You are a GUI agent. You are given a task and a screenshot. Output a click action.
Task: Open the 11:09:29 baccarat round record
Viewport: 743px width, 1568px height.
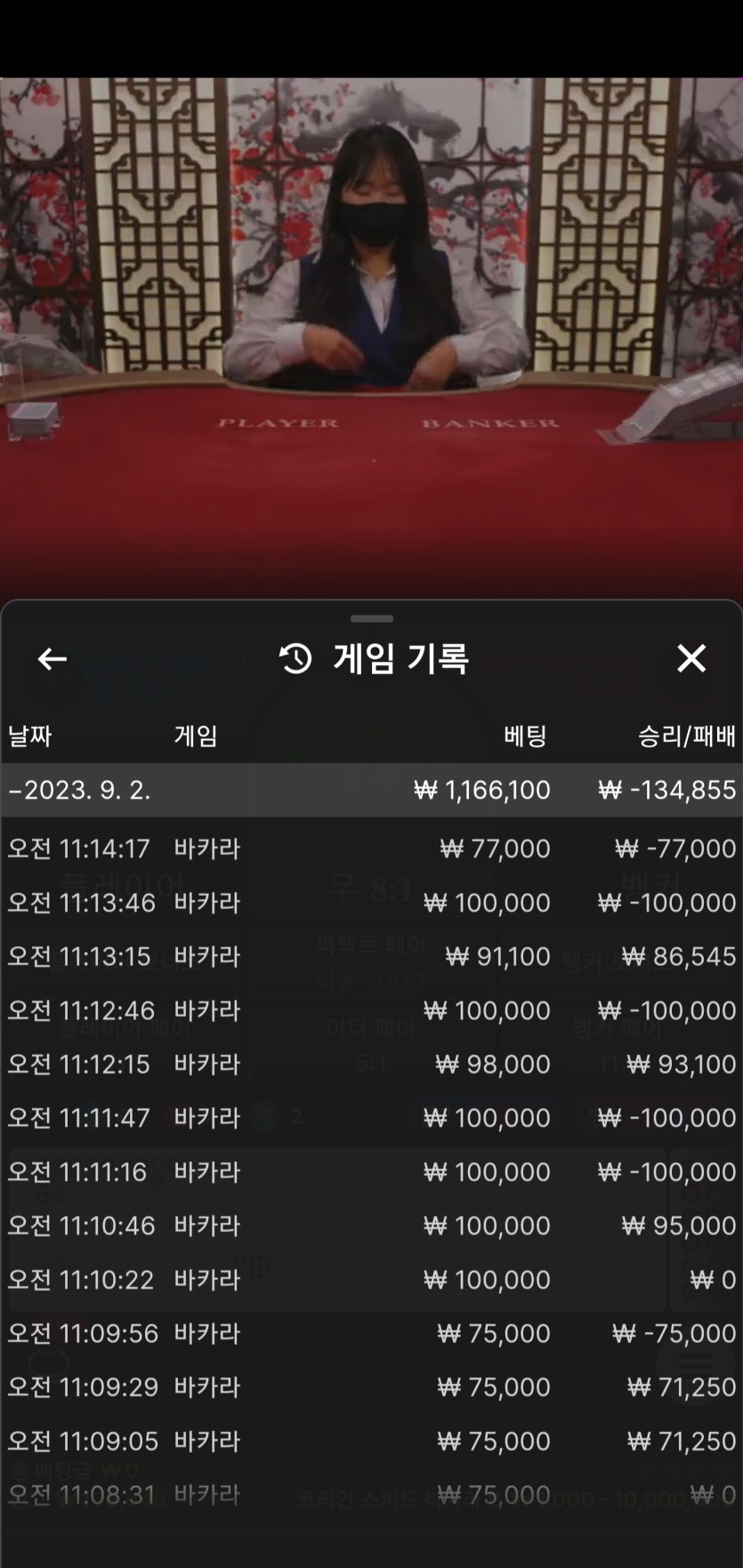click(371, 1387)
